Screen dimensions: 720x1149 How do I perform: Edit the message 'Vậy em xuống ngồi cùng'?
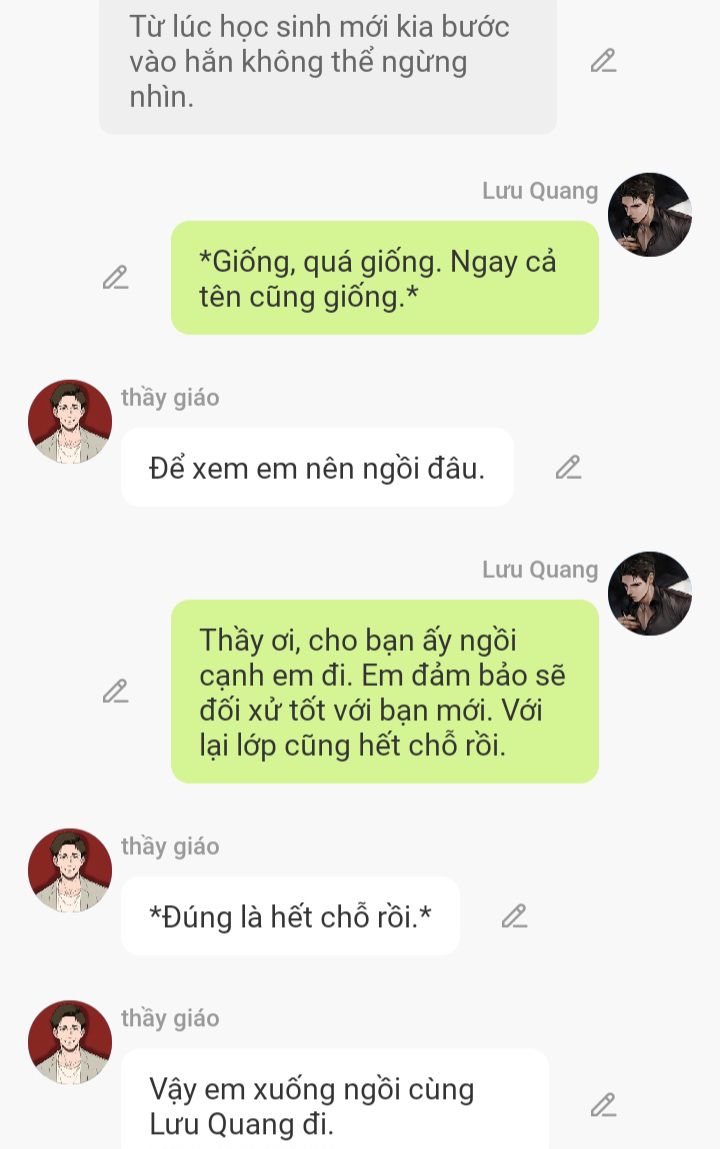(x=602, y=1105)
